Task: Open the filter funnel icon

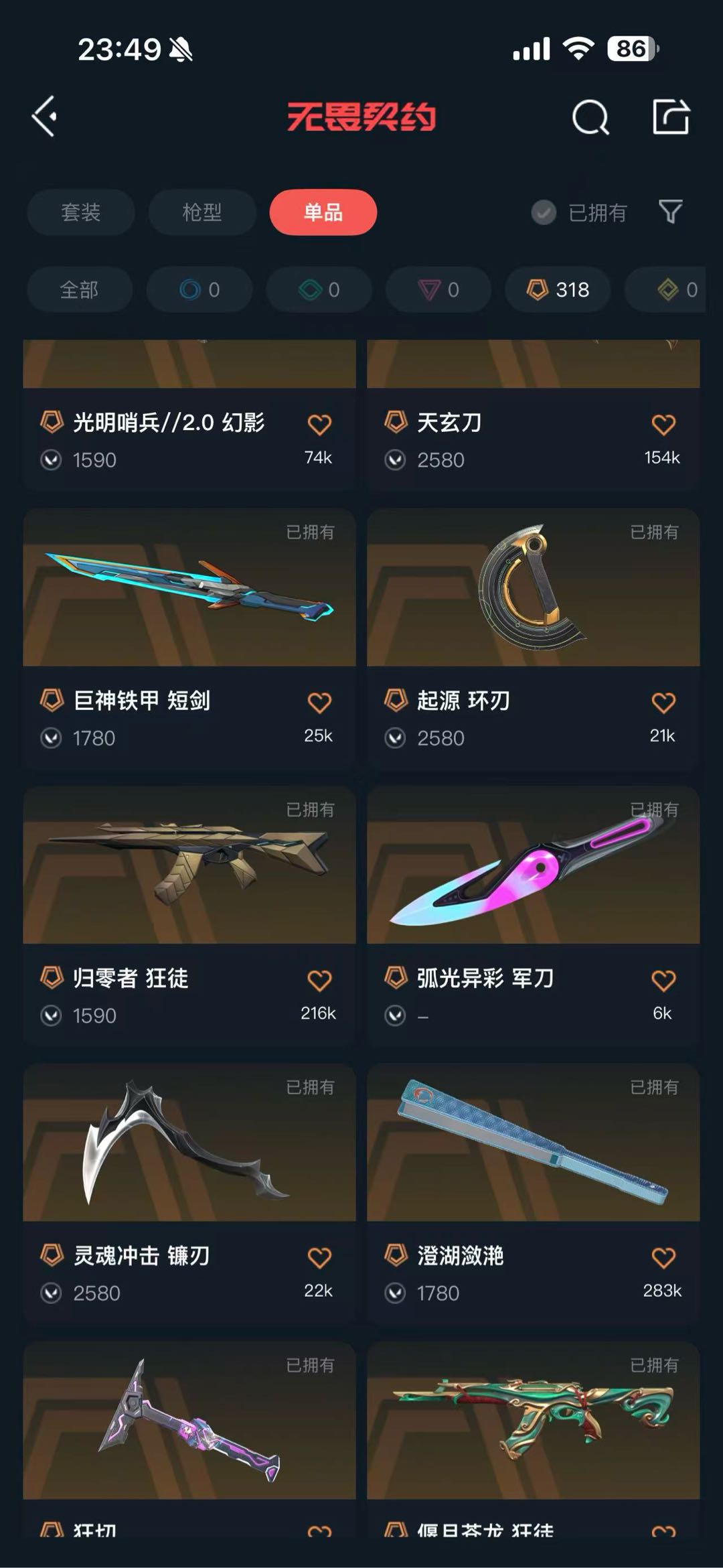Action: (x=670, y=212)
